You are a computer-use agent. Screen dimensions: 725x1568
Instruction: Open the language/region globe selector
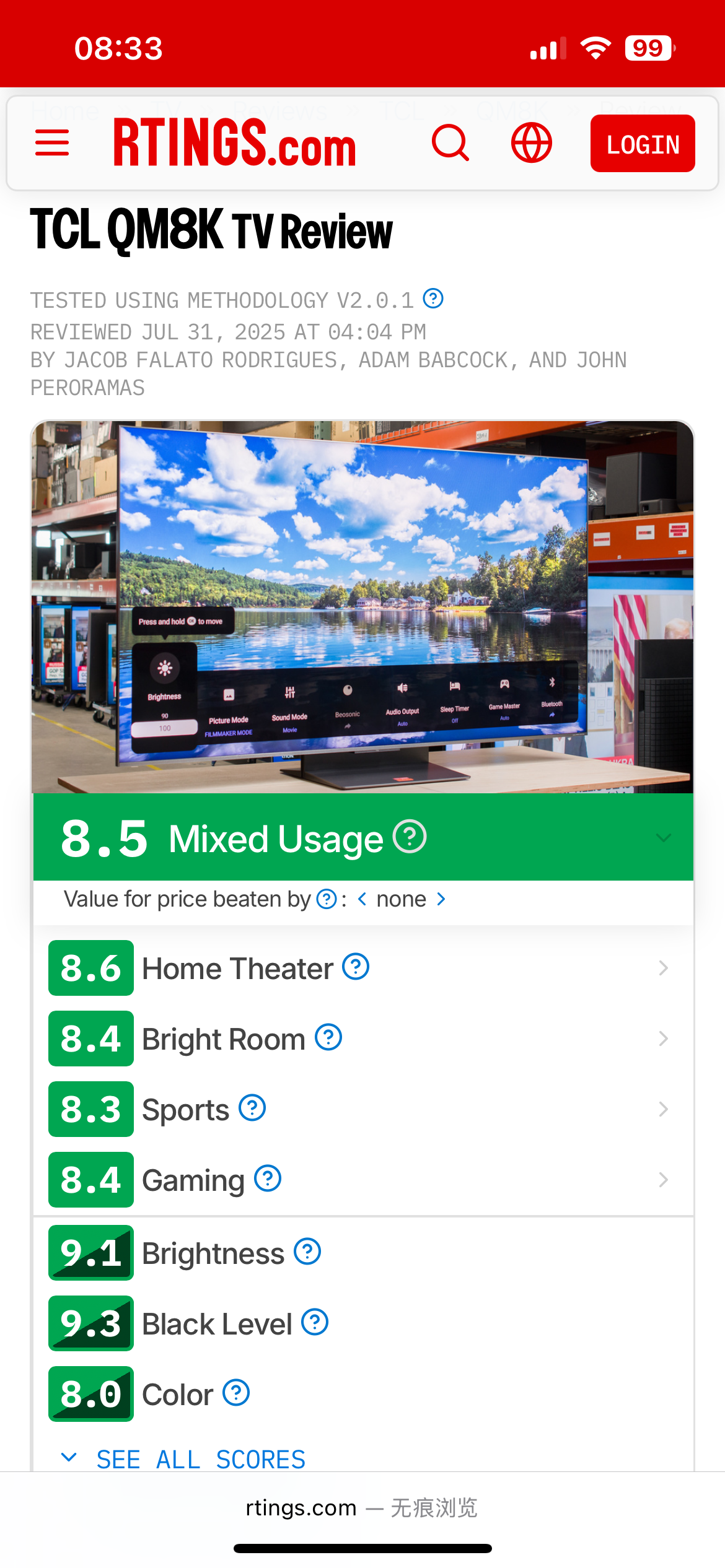coord(531,143)
